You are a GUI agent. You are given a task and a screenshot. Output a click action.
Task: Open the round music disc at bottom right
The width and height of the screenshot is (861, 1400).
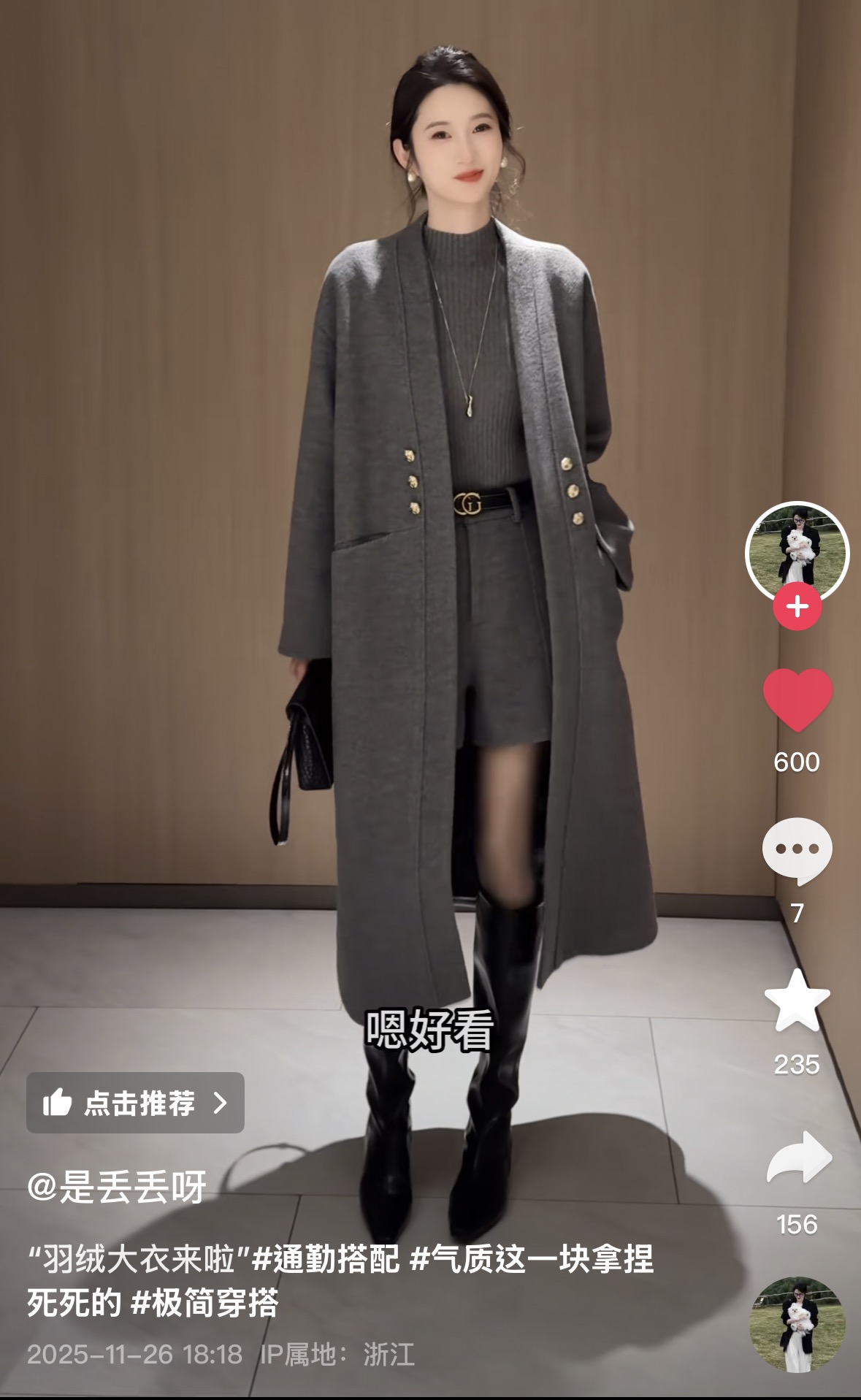(x=797, y=1324)
